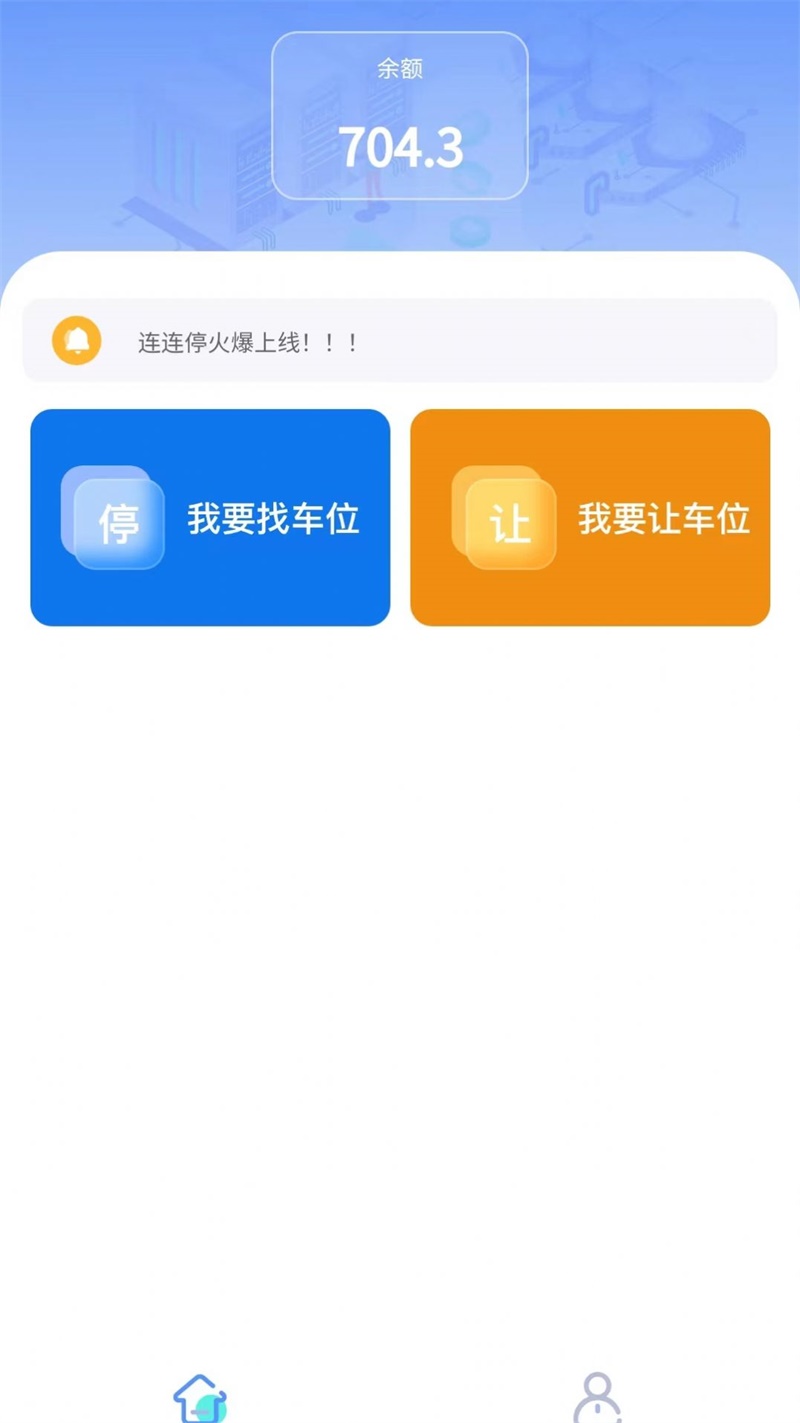
Task: Tap the 余额 balance card
Action: (x=399, y=115)
